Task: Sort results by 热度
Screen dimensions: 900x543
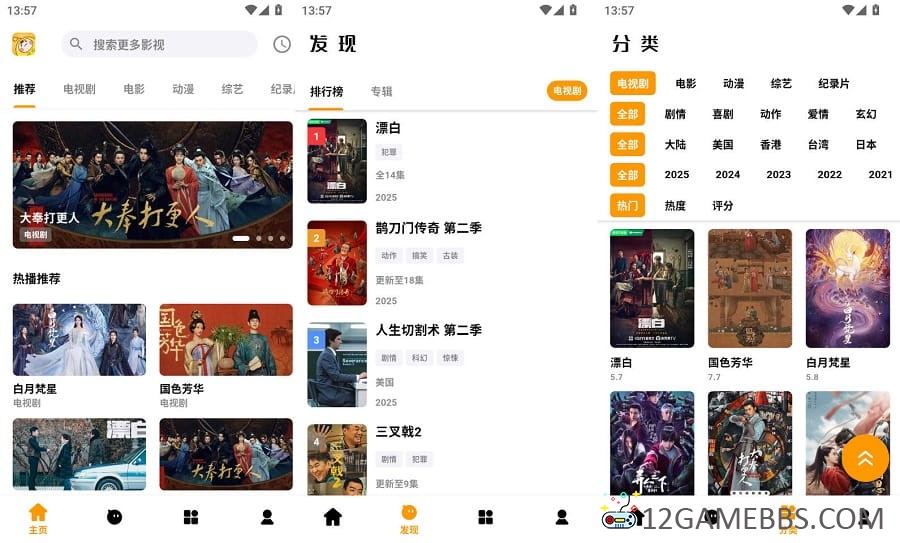Action: [x=675, y=205]
